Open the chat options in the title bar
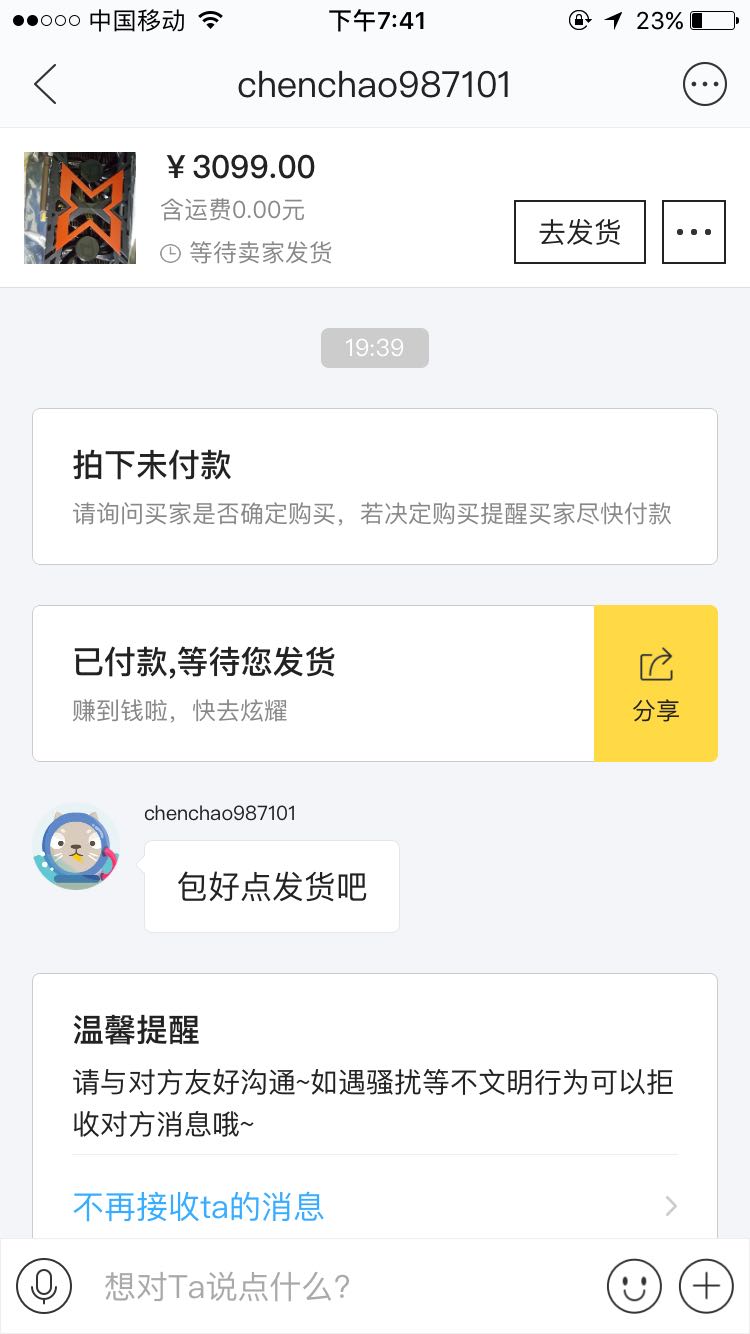Image resolution: width=750 pixels, height=1334 pixels. [704, 85]
